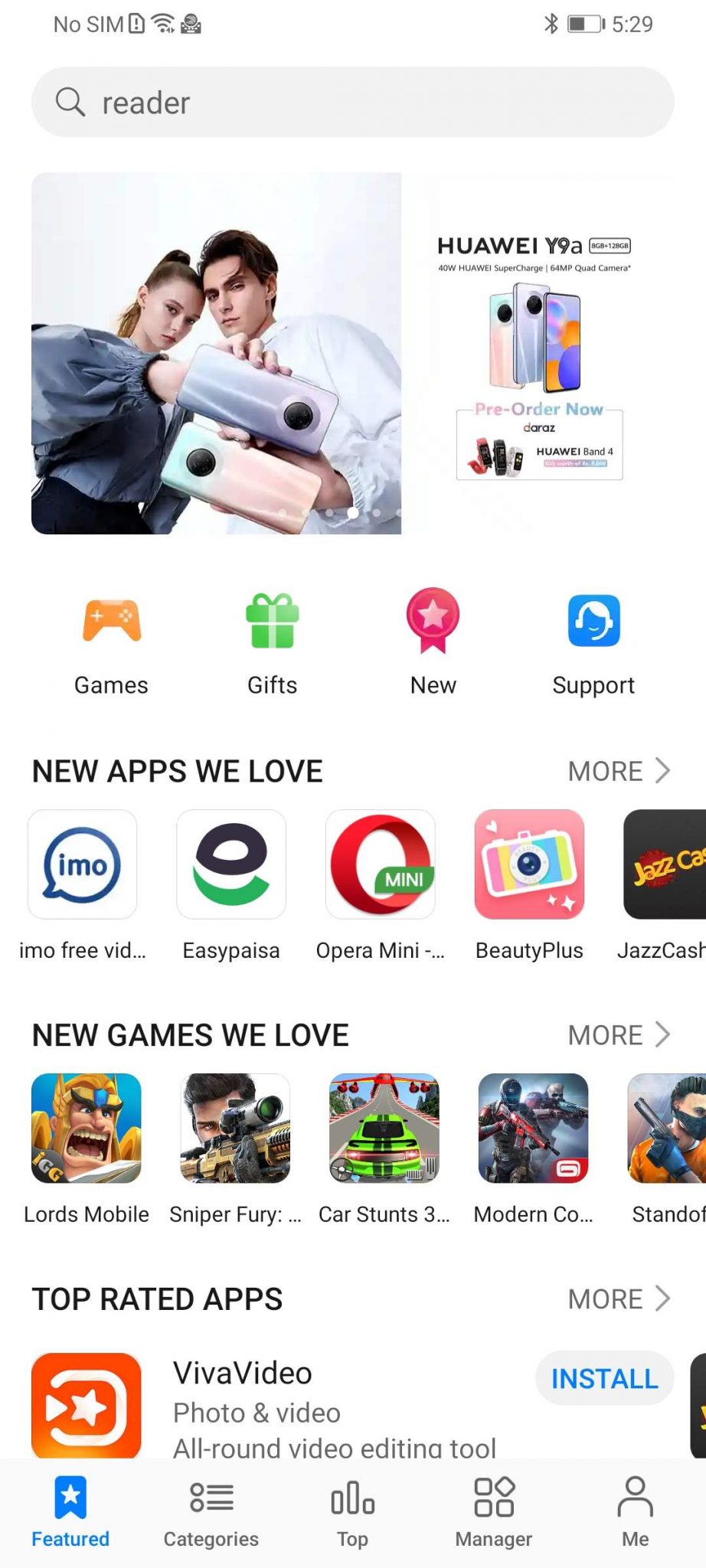The height and width of the screenshot is (1568, 706).
Task: Open the Sniper Fury game page
Action: pos(235,1150)
